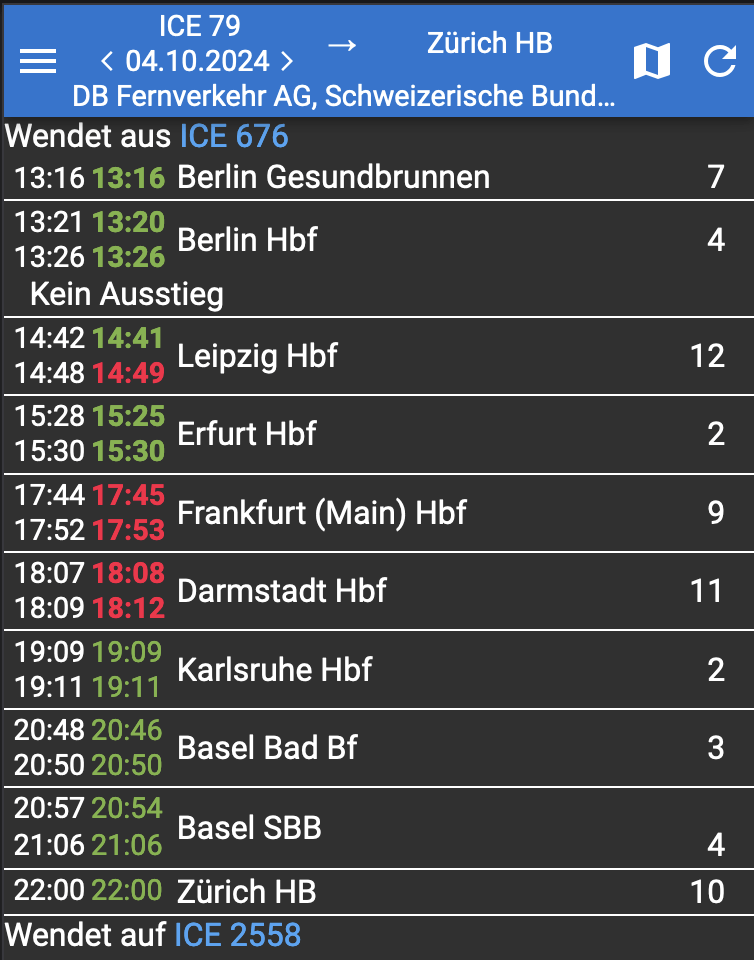This screenshot has width=754, height=960.
Task: Open the Darmstadt Hbf stop
Action: point(281,590)
